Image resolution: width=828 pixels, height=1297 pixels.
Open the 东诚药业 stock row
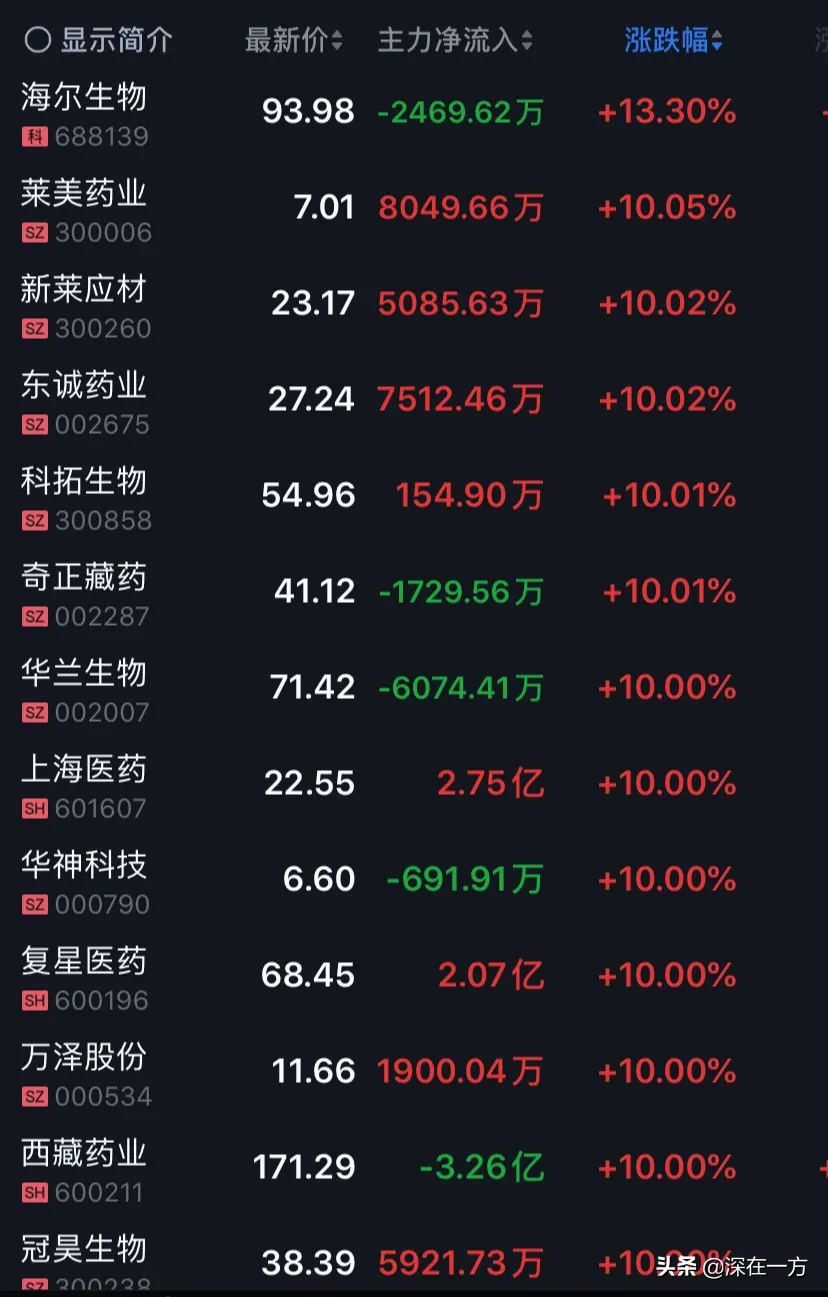coord(84,386)
